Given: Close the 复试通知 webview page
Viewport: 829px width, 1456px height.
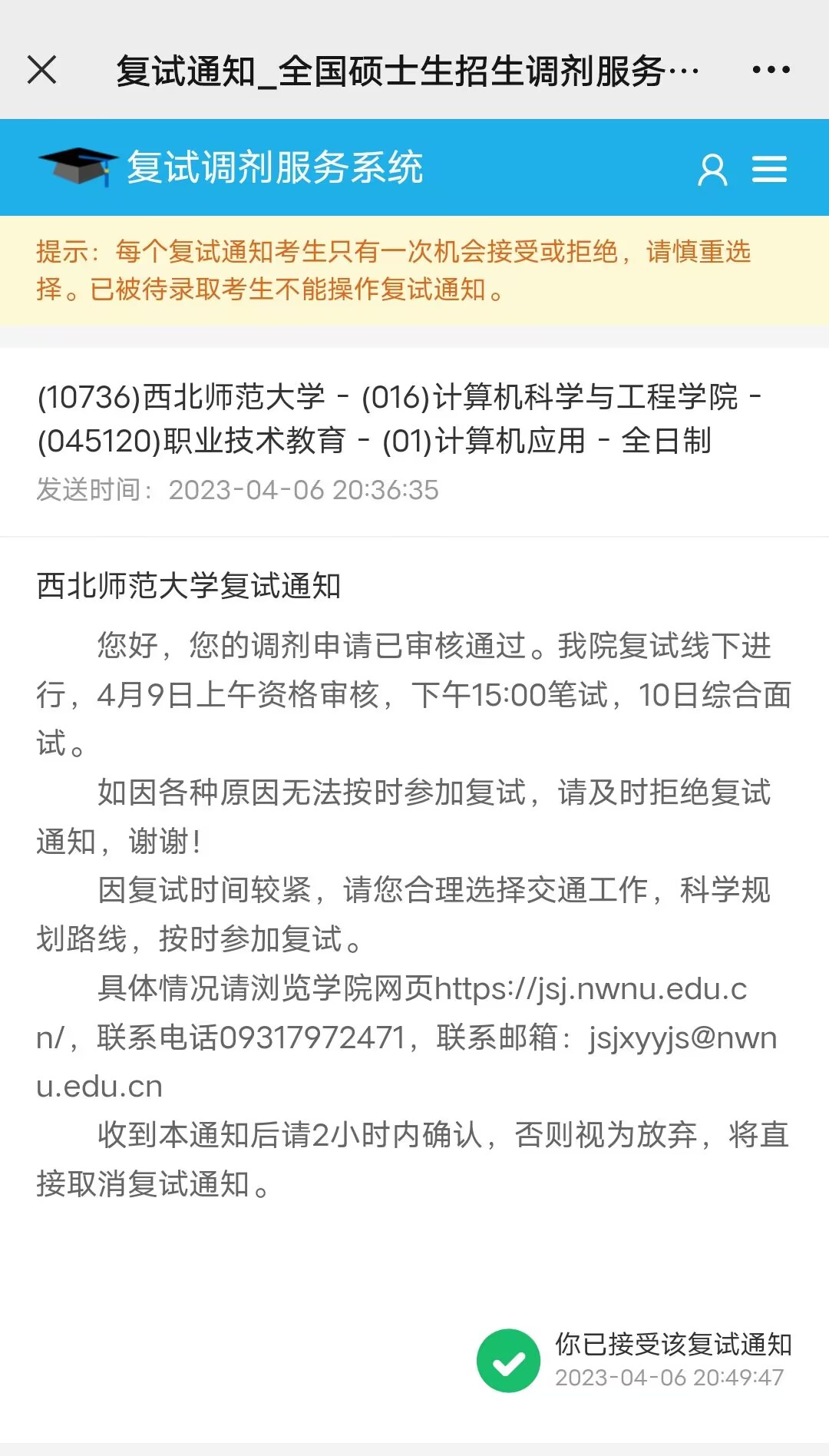Looking at the screenshot, I should point(42,70).
